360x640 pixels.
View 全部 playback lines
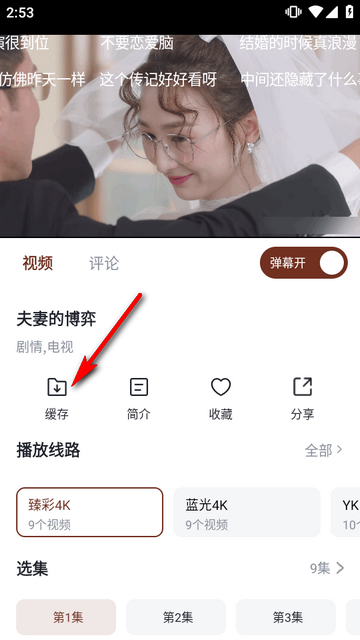click(323, 450)
